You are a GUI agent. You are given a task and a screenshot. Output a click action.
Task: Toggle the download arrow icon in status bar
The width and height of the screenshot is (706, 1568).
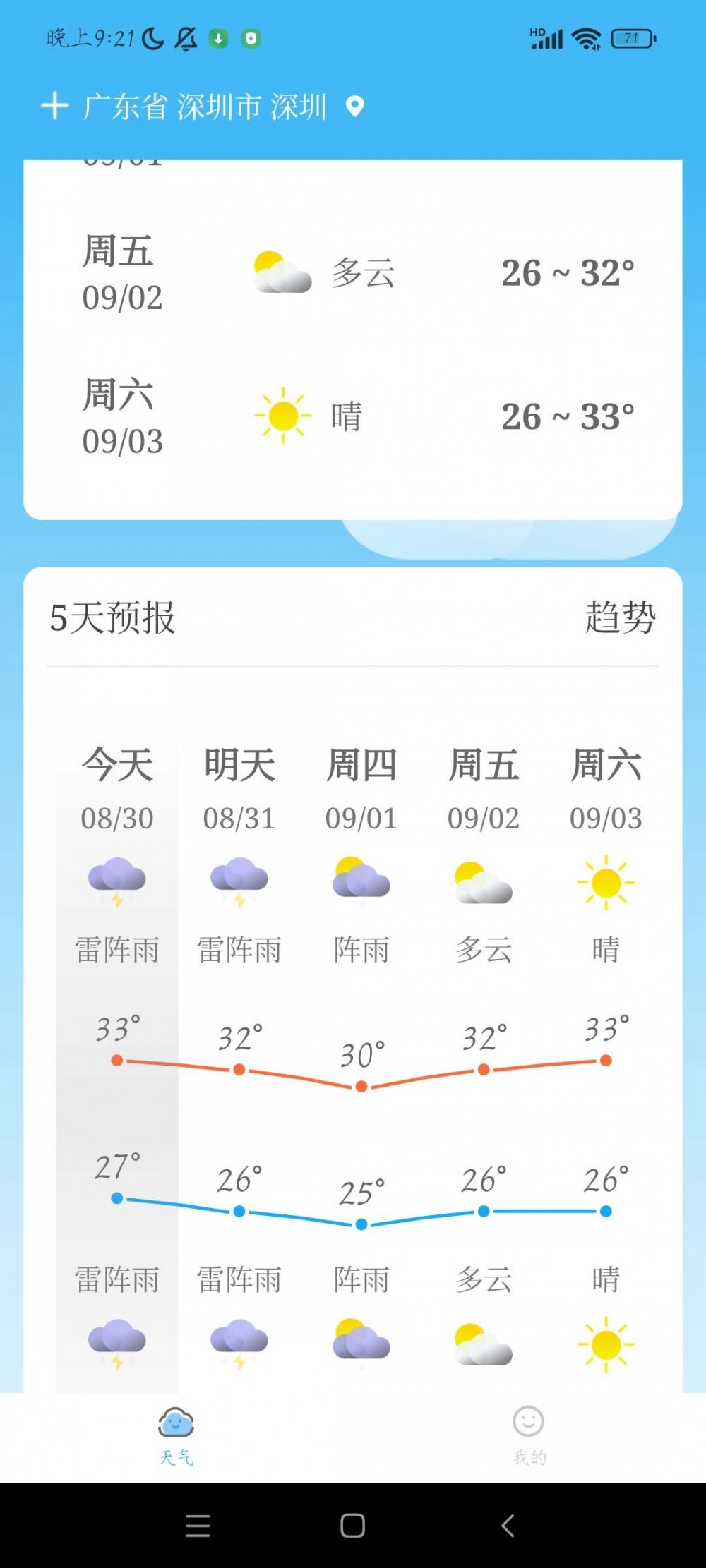coord(219,39)
